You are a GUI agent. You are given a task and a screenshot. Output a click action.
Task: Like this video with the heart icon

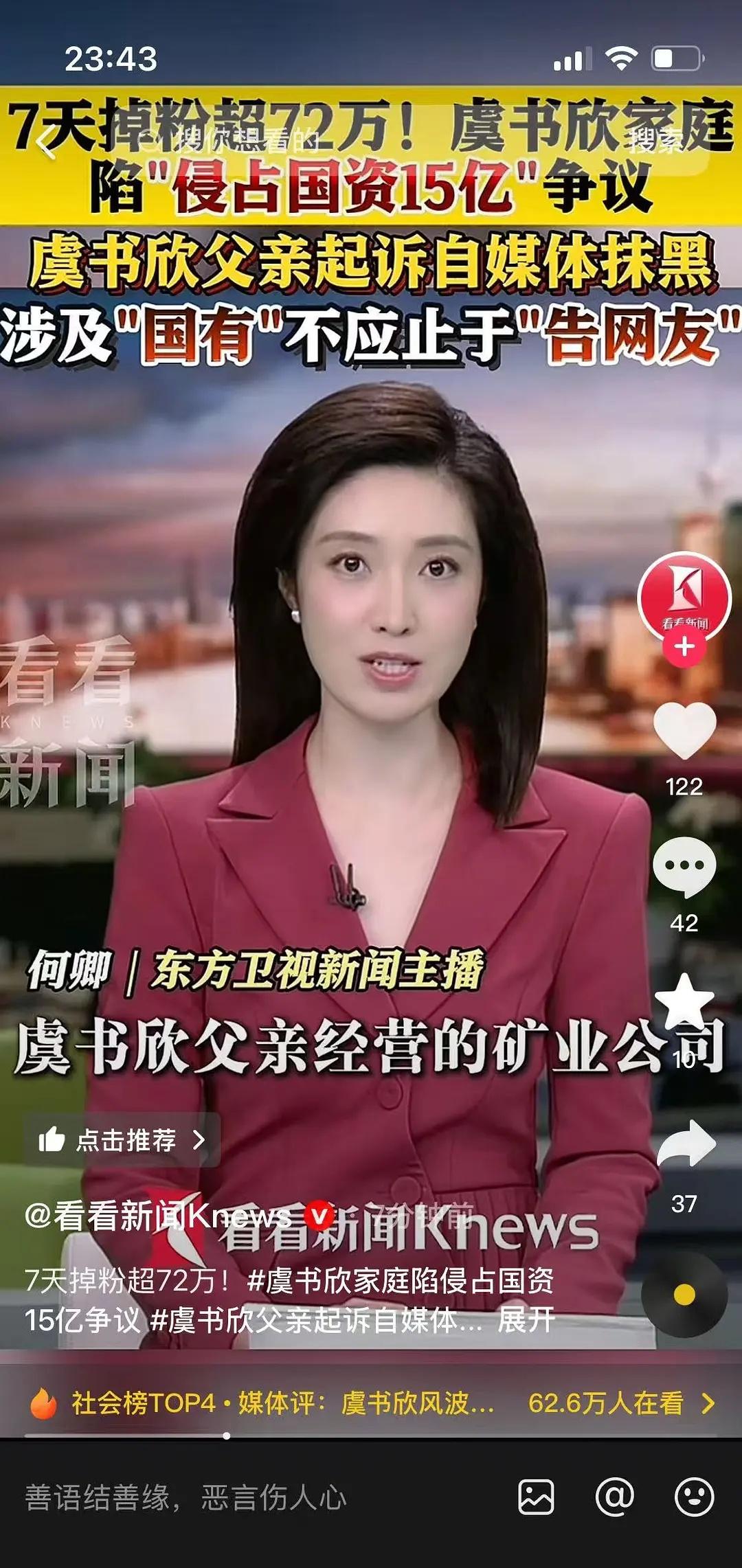click(x=684, y=731)
